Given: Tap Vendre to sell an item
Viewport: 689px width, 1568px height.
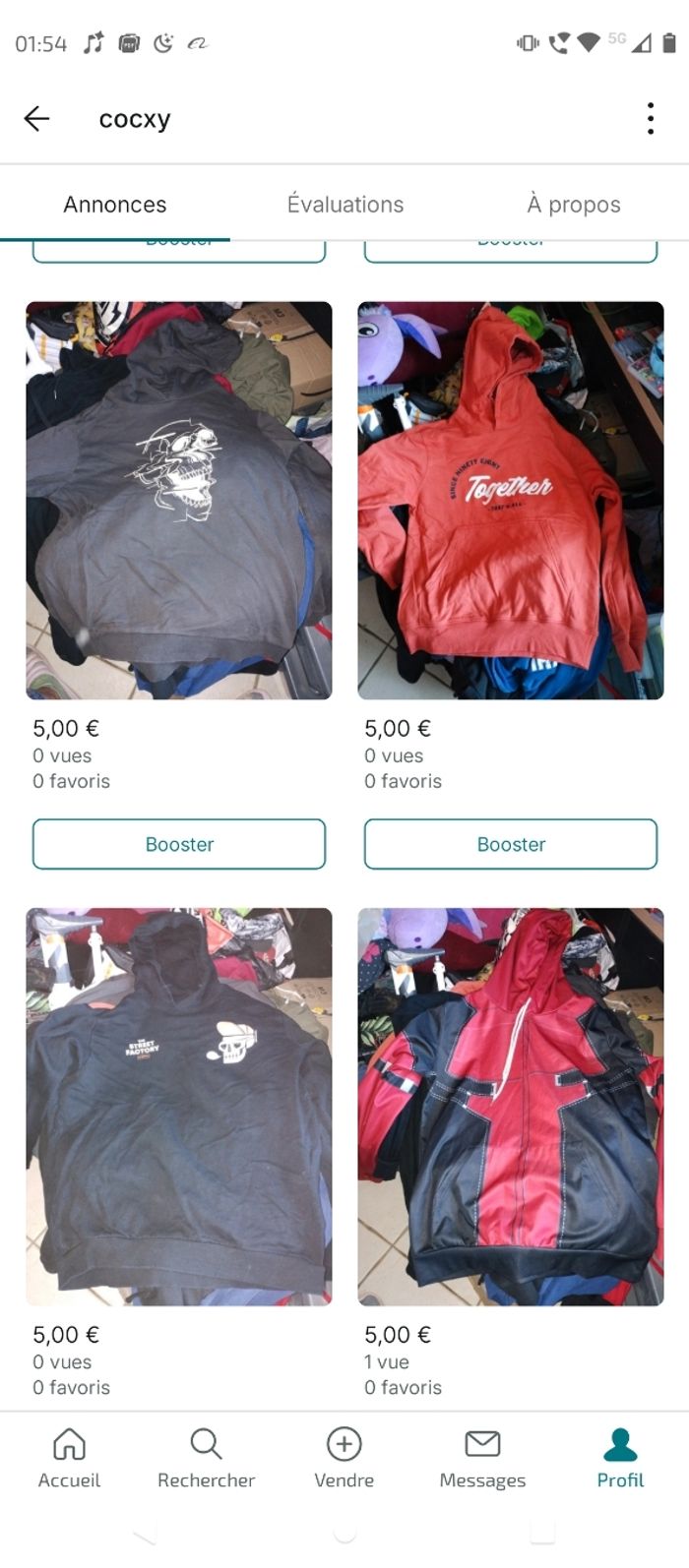Looking at the screenshot, I should 344,1459.
